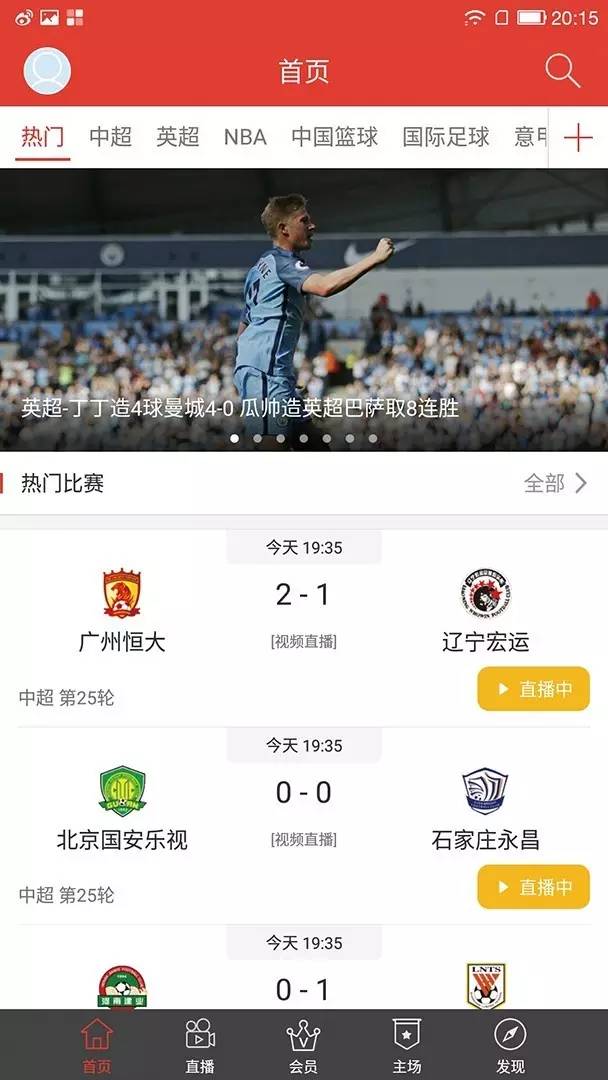Select the 热门 top tab
The height and width of the screenshot is (1080, 608).
[x=43, y=137]
